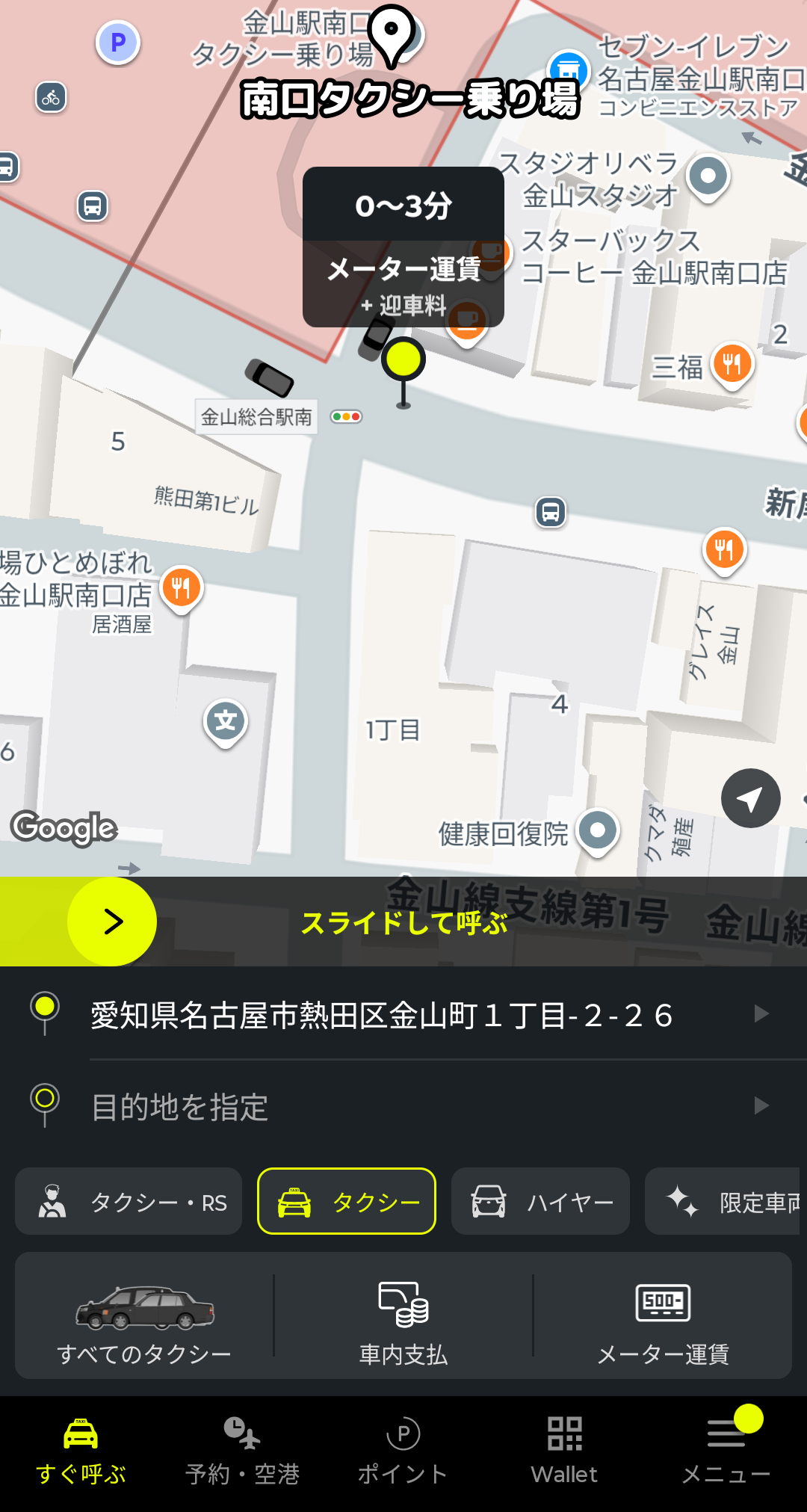Image resolution: width=807 pixels, height=1512 pixels.
Task: Change payment method from 車内支払
Action: [403, 1317]
